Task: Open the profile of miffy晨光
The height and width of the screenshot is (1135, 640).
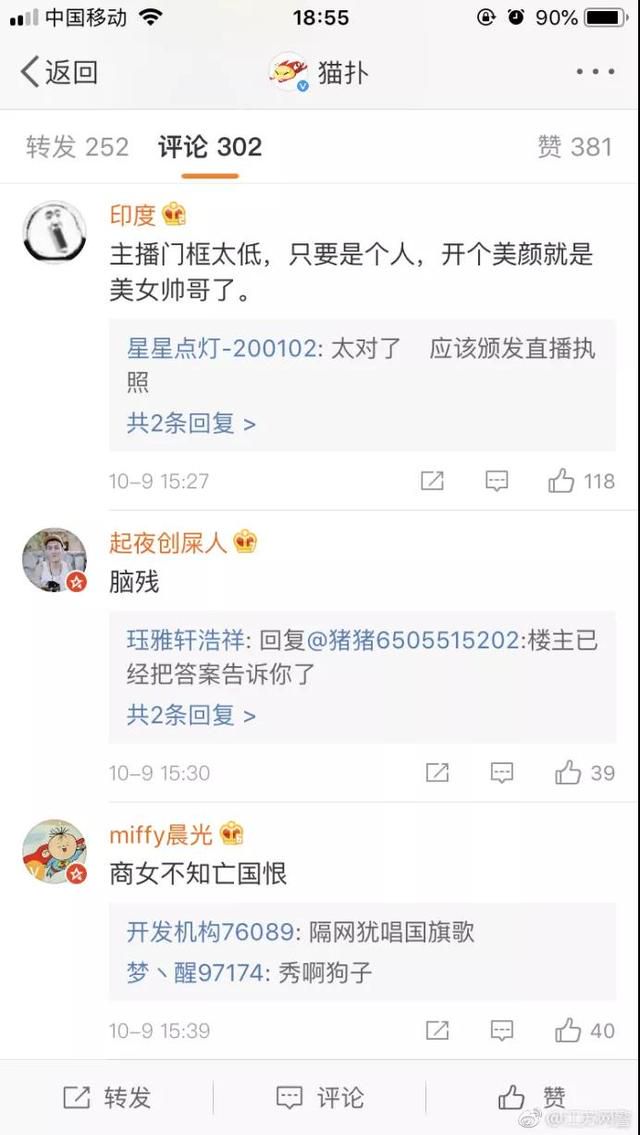Action: [x=161, y=835]
